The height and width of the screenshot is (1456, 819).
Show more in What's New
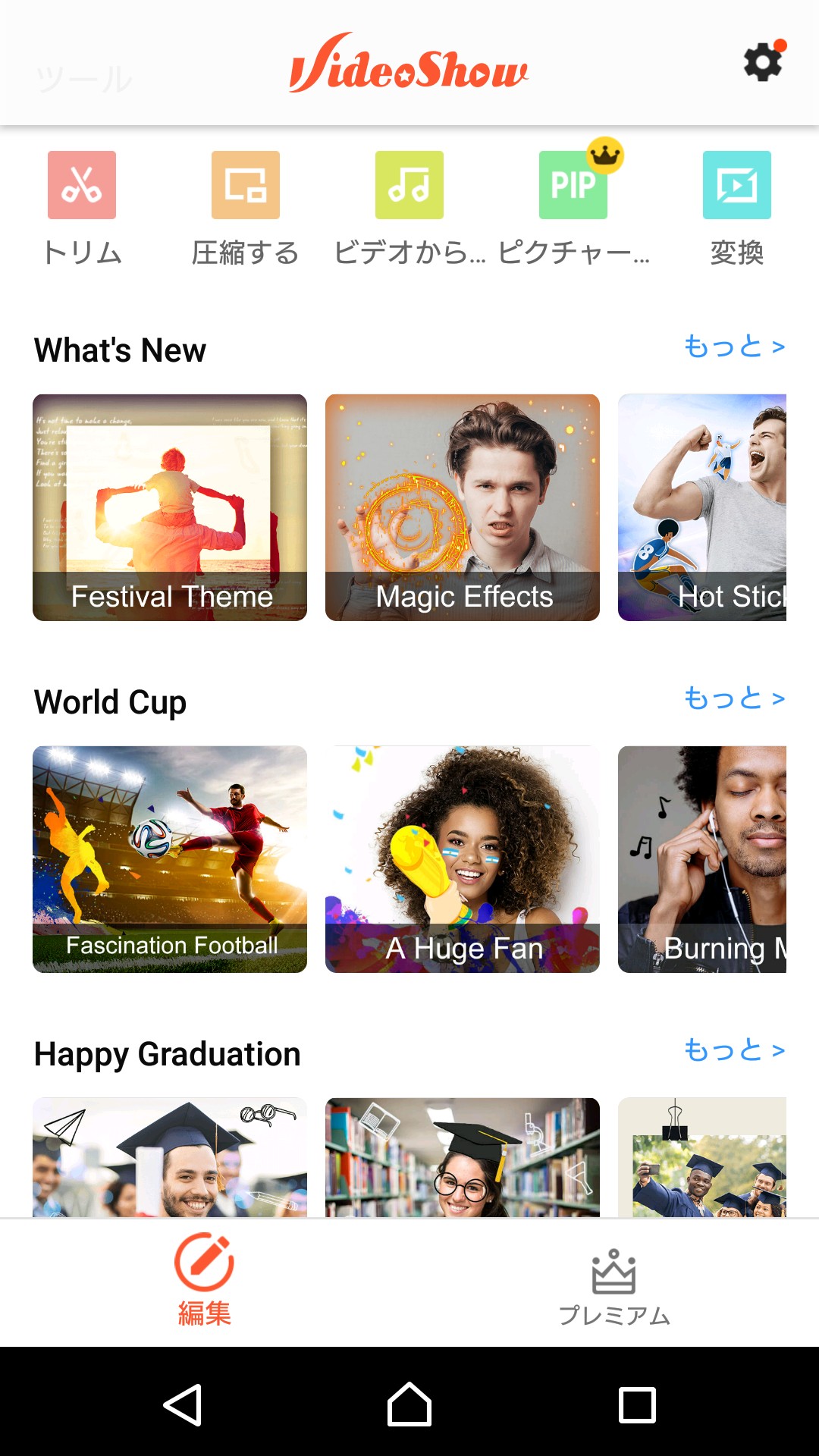click(734, 347)
